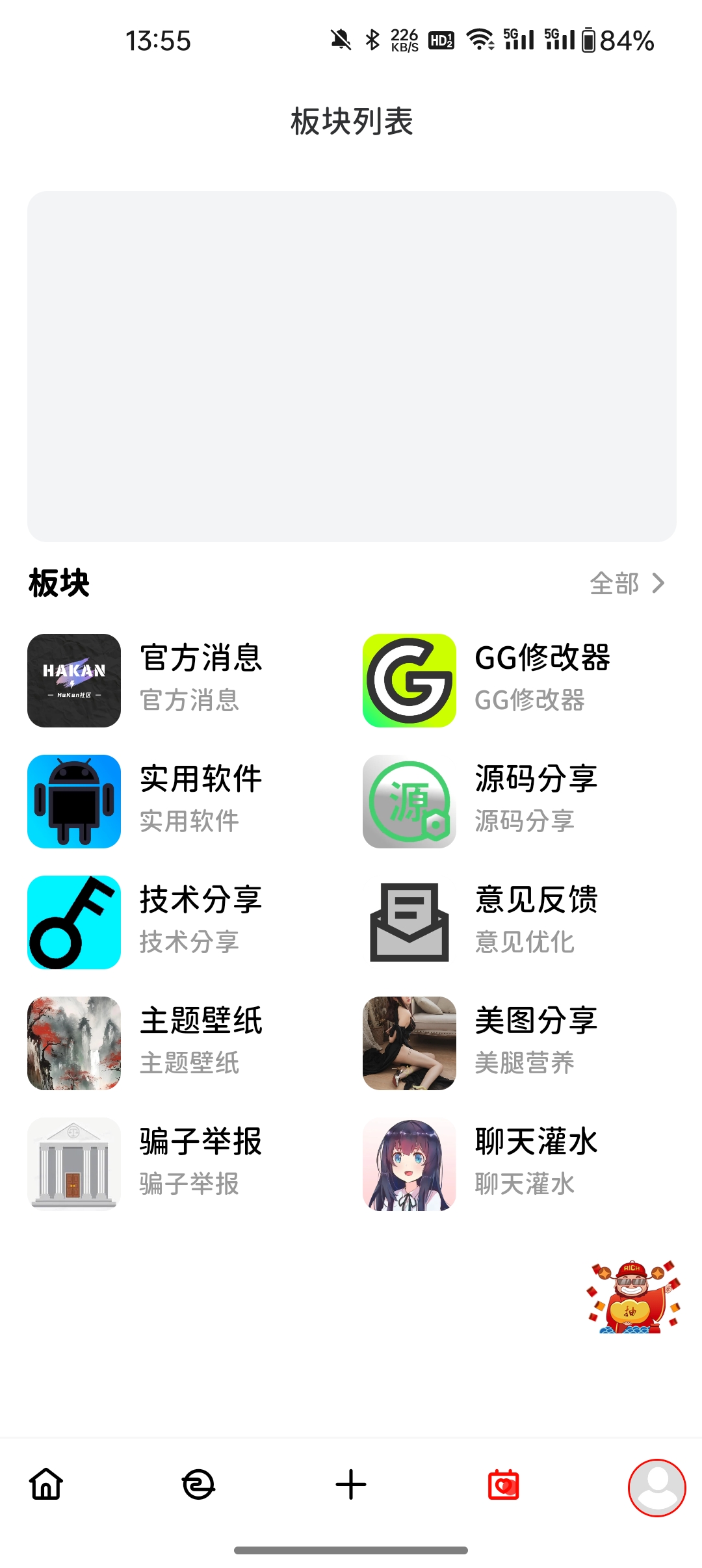Open the 官方消息 board icon

tap(73, 680)
